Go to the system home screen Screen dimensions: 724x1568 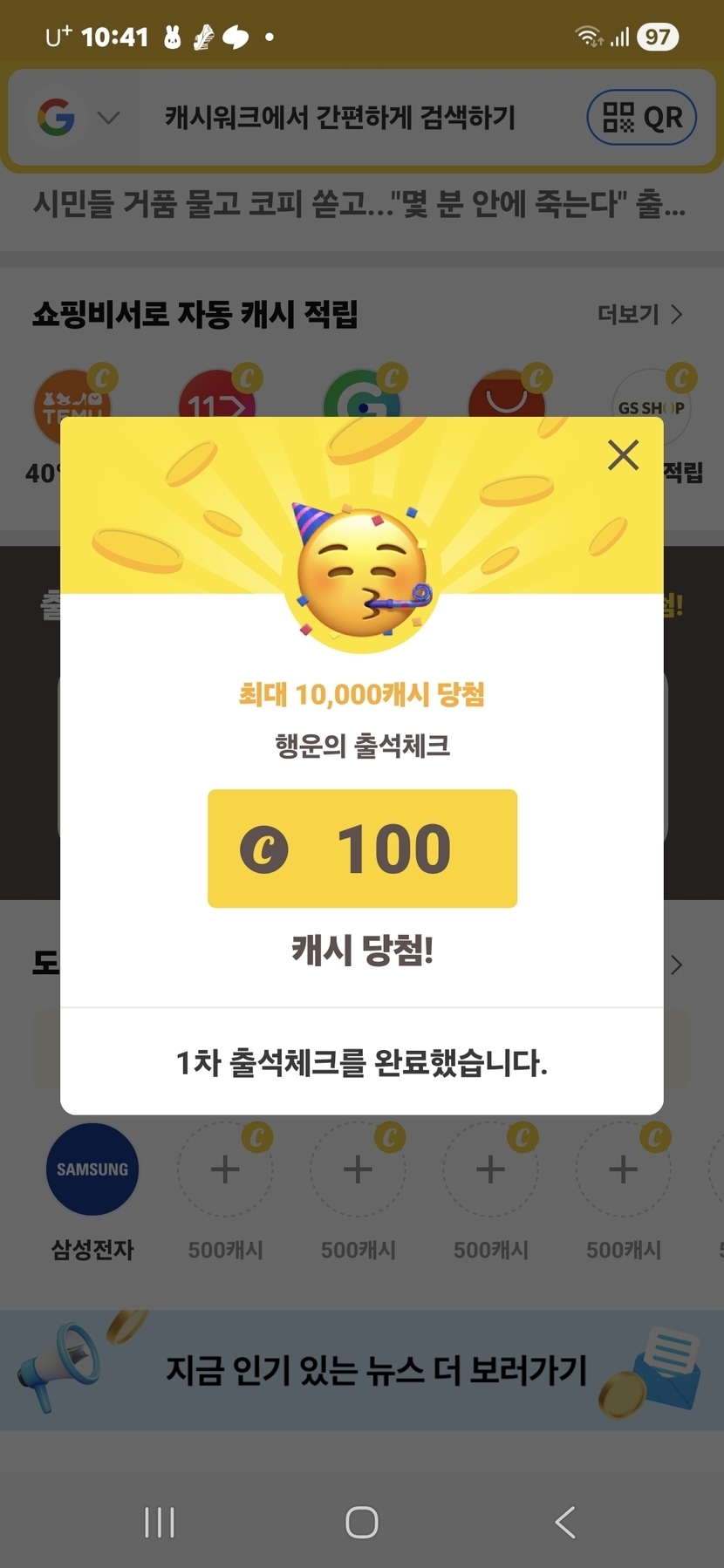(x=362, y=1523)
